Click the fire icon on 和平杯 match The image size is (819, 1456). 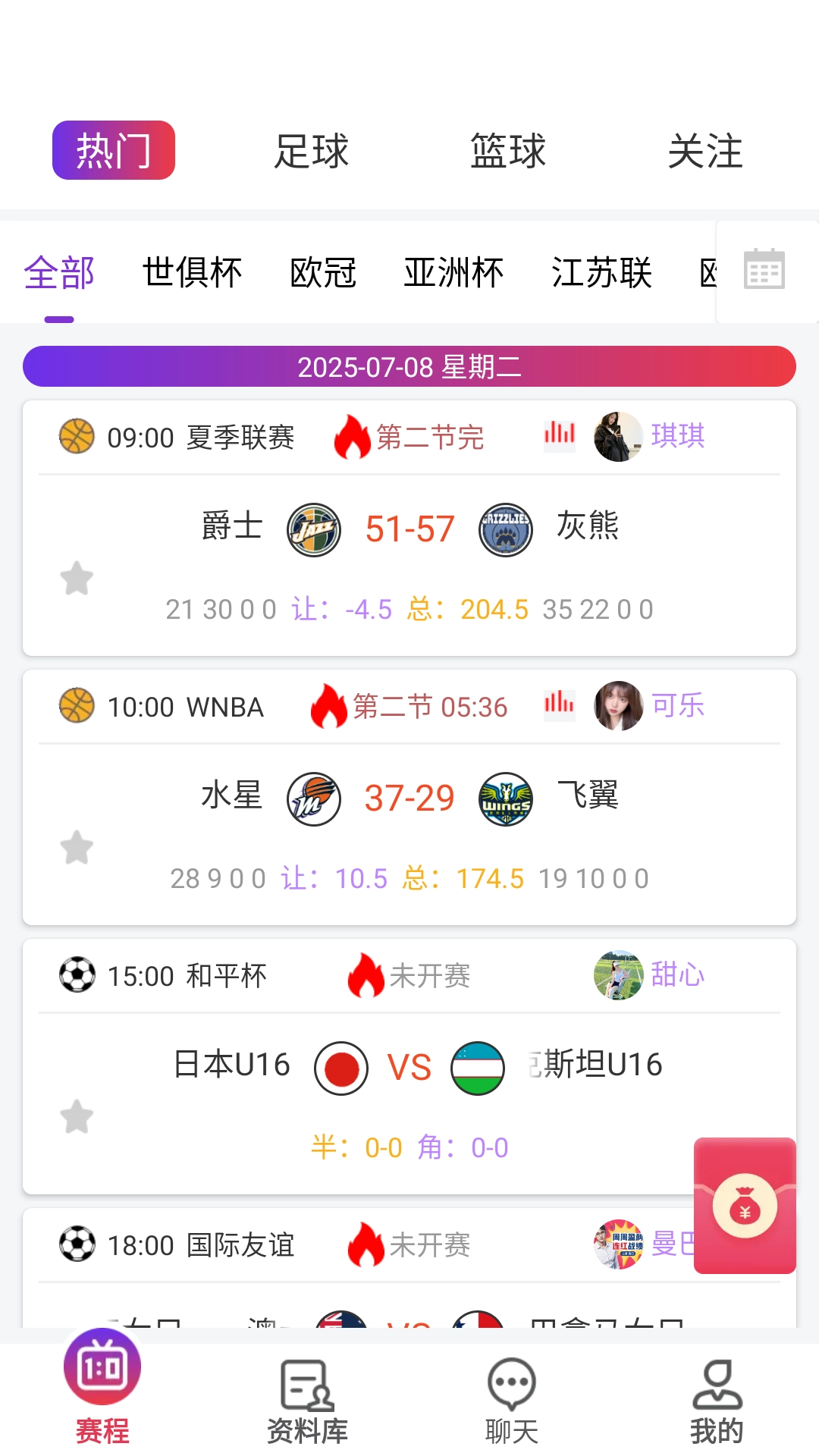[366, 975]
